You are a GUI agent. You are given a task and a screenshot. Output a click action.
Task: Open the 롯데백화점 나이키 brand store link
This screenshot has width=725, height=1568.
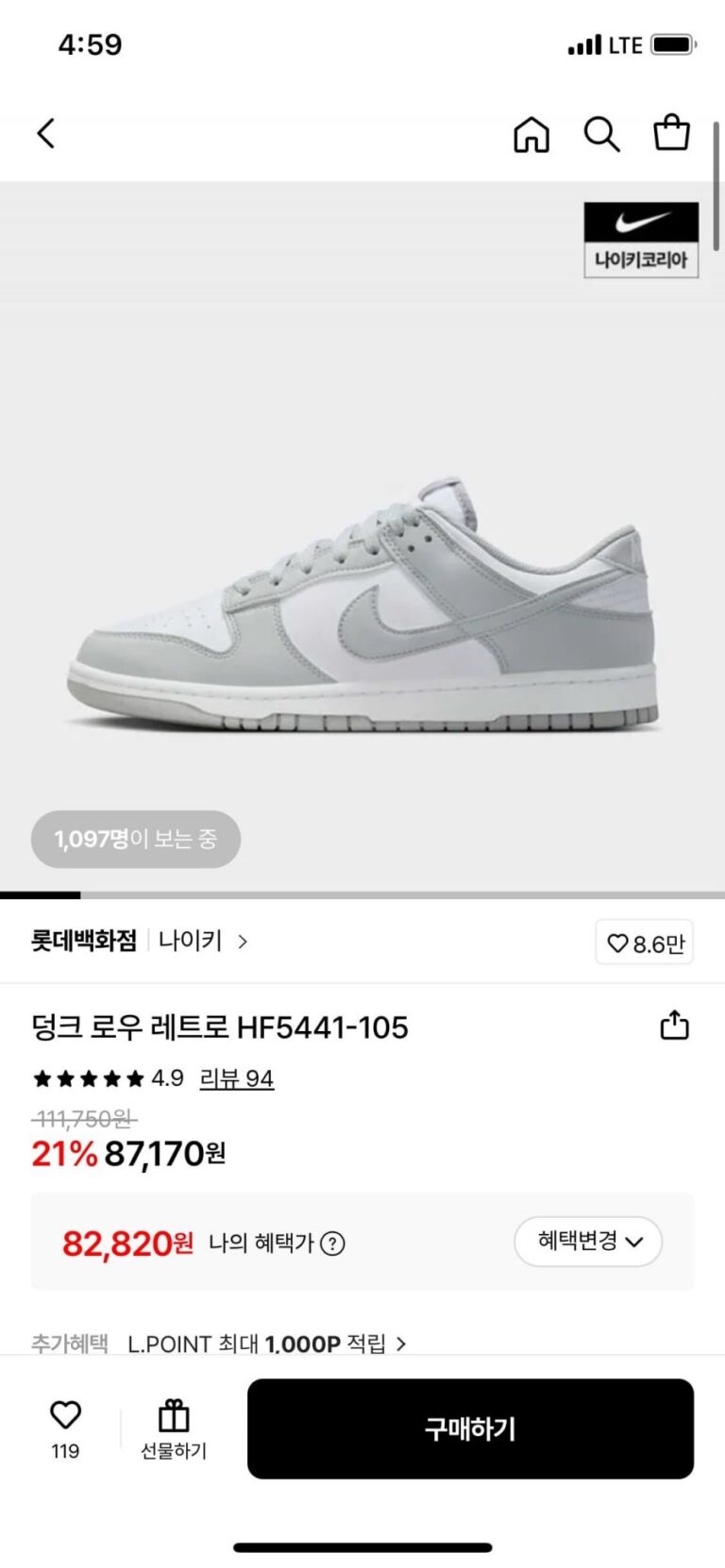pos(140,942)
